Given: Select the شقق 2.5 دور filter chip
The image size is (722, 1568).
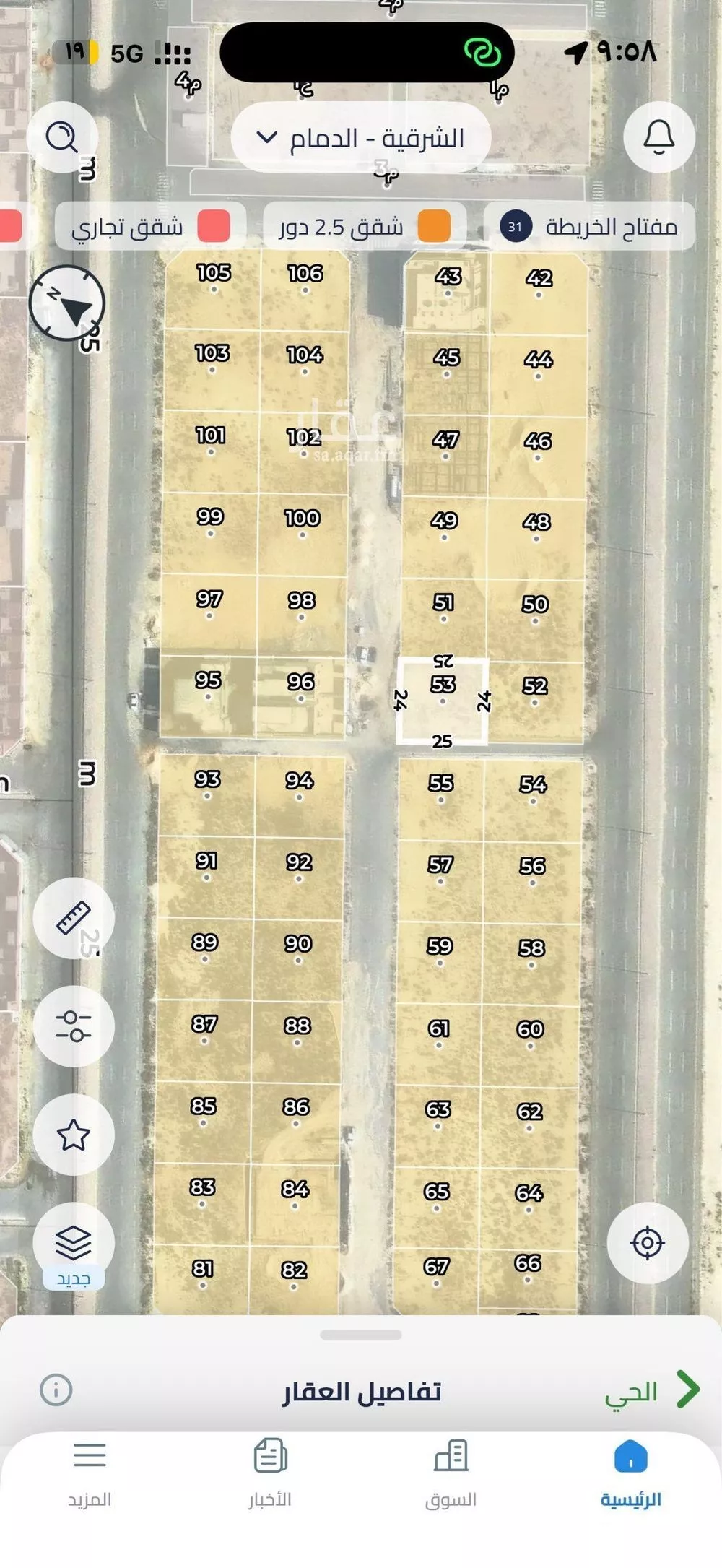Looking at the screenshot, I should pos(364,227).
